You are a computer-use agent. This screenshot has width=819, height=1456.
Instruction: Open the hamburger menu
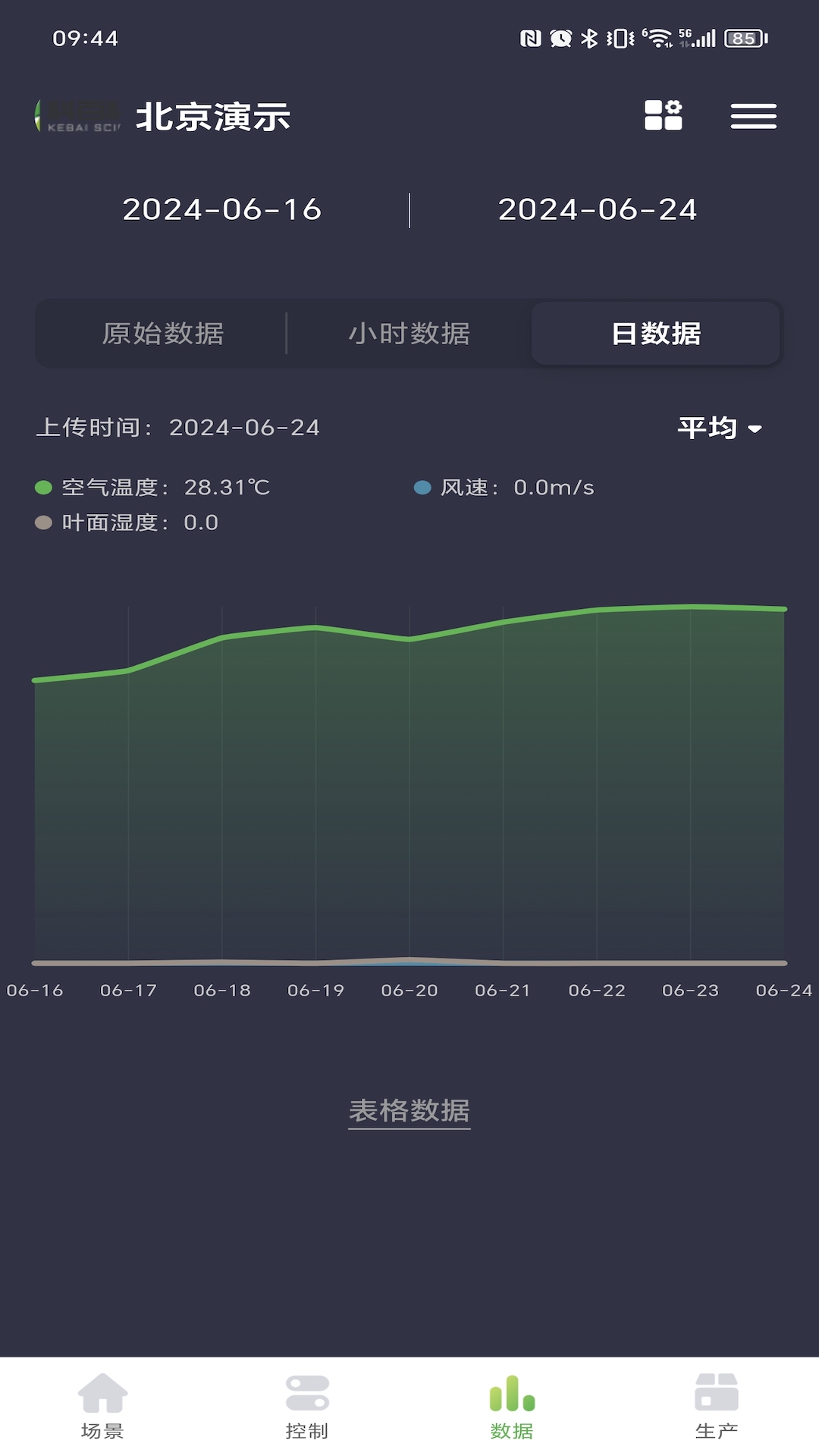click(x=752, y=115)
